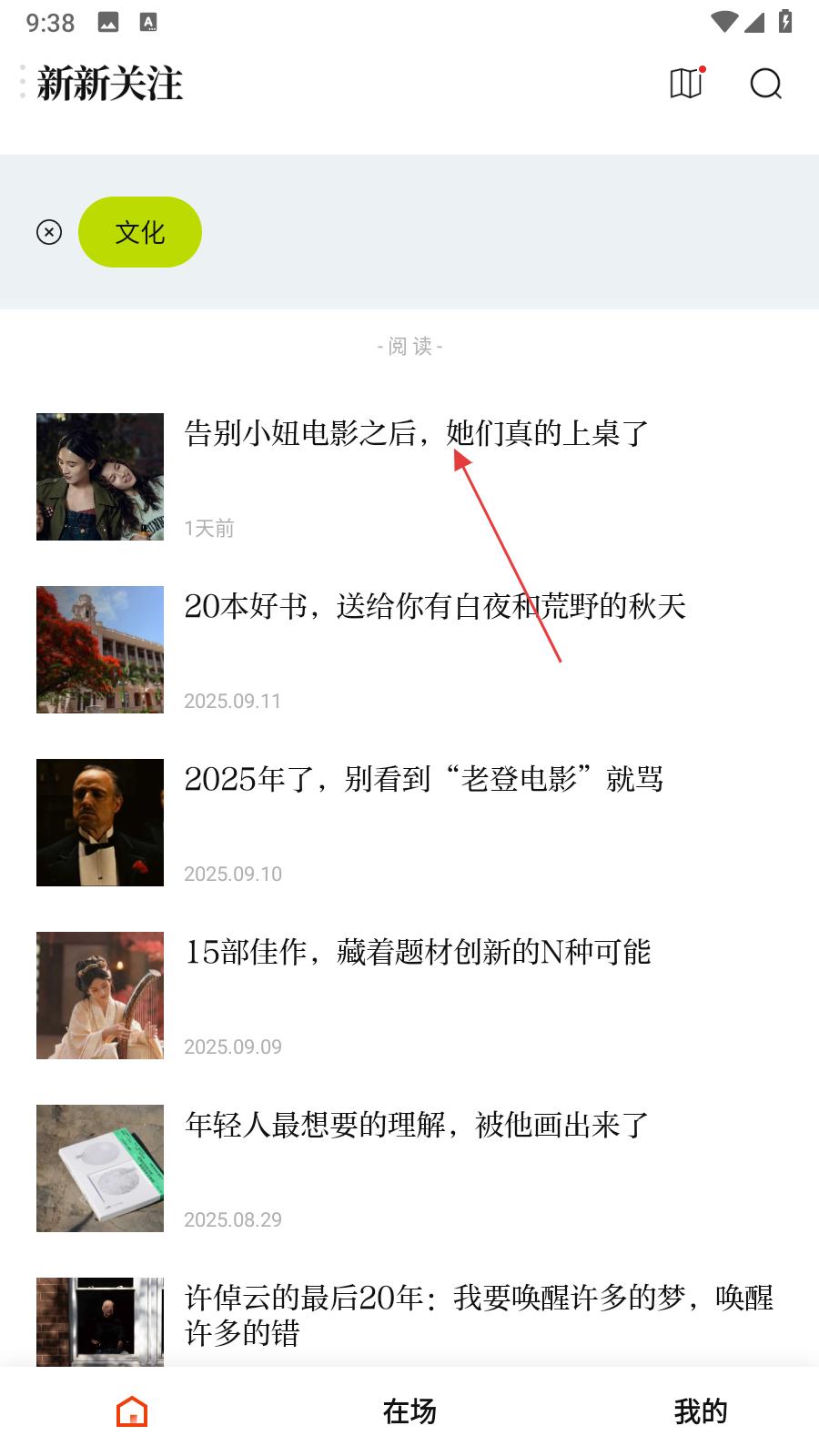The image size is (819, 1456).
Task: Open article about 许倬云的最后20年
Action: [478, 1315]
